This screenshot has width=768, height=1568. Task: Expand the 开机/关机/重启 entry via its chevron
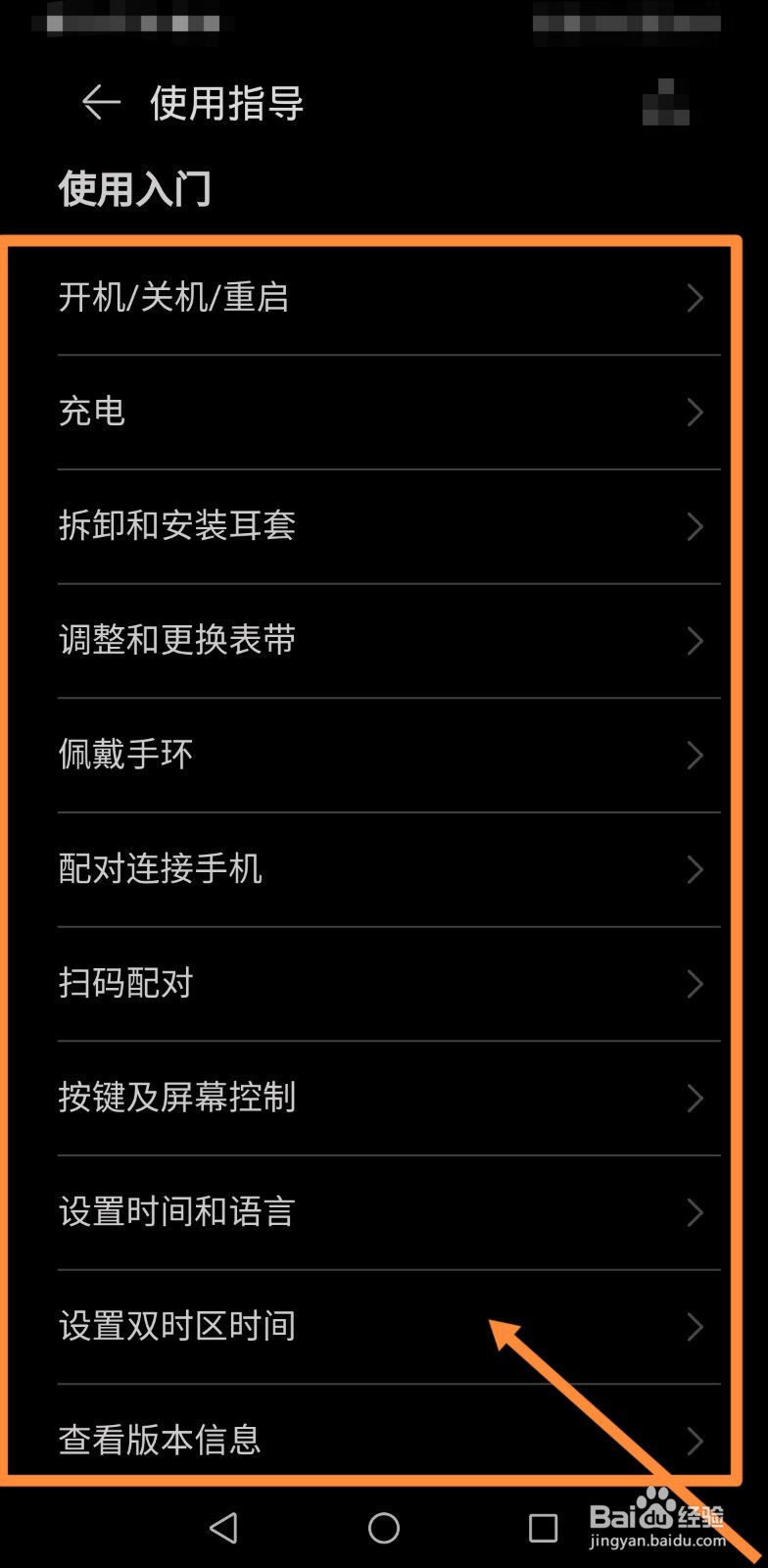click(696, 299)
